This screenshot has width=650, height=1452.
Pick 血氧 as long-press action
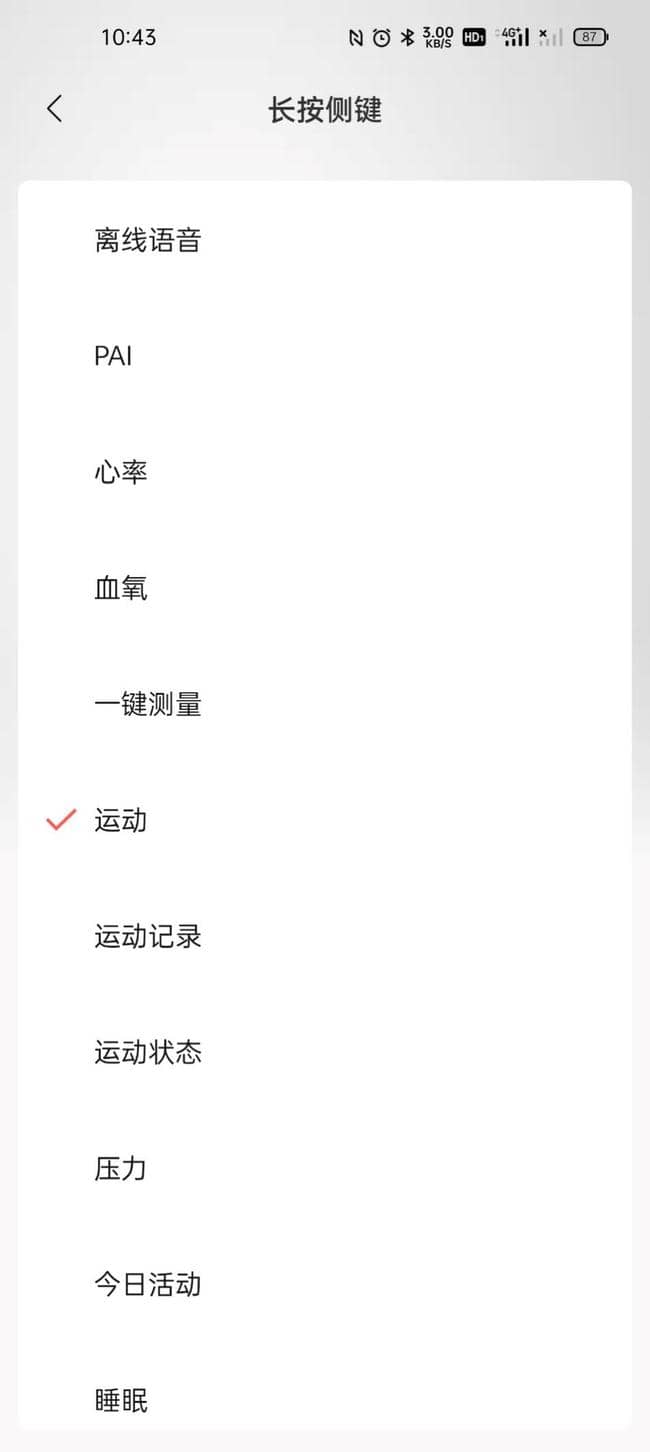[325, 588]
